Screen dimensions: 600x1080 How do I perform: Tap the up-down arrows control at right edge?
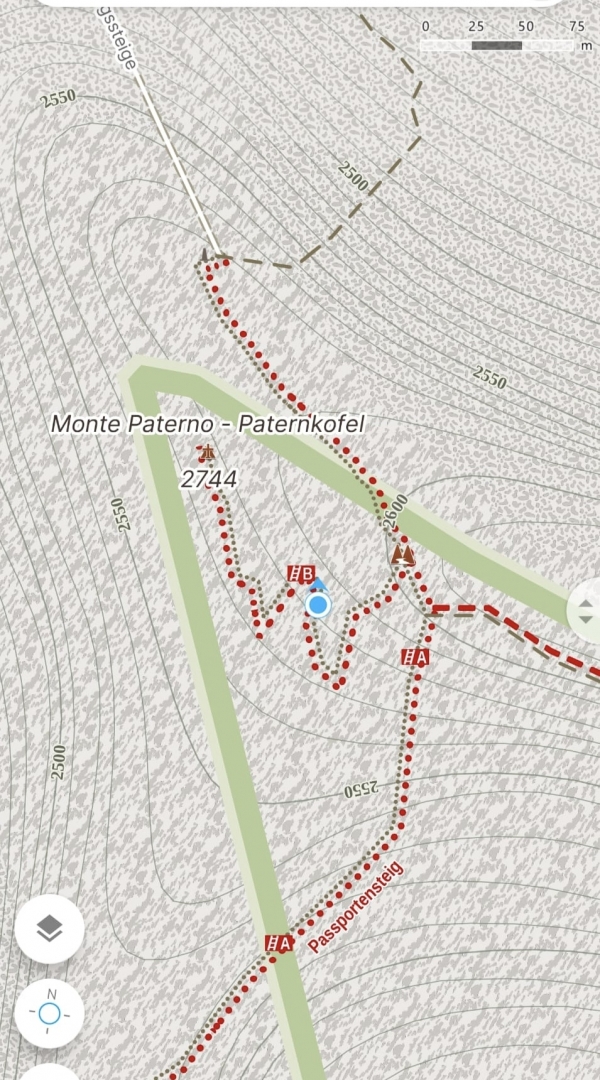[584, 611]
